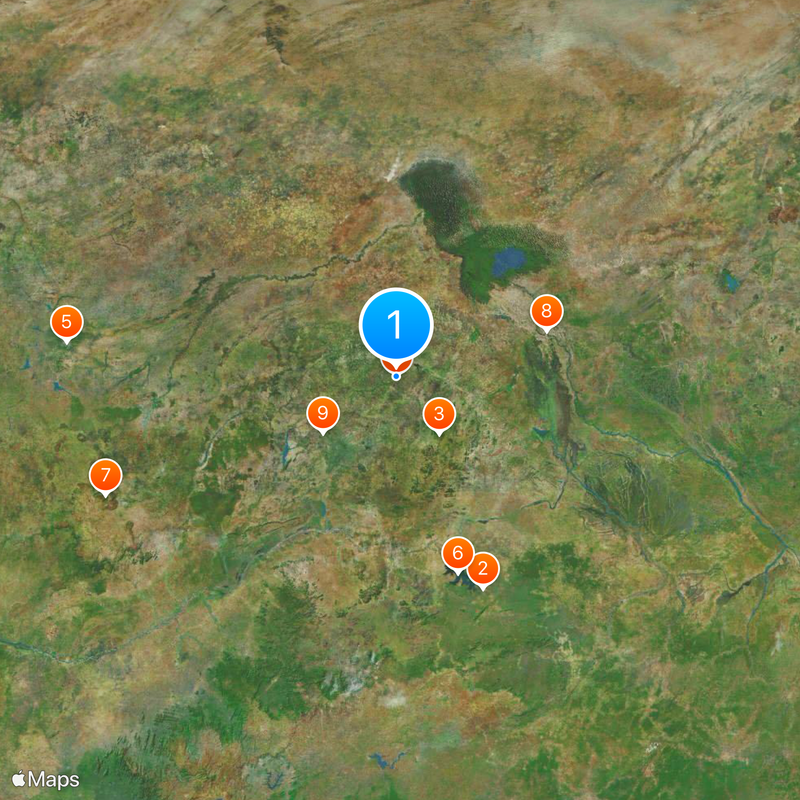Viewport: 800px width, 800px height.
Task: Tap map pin number 6
Action: point(458,553)
